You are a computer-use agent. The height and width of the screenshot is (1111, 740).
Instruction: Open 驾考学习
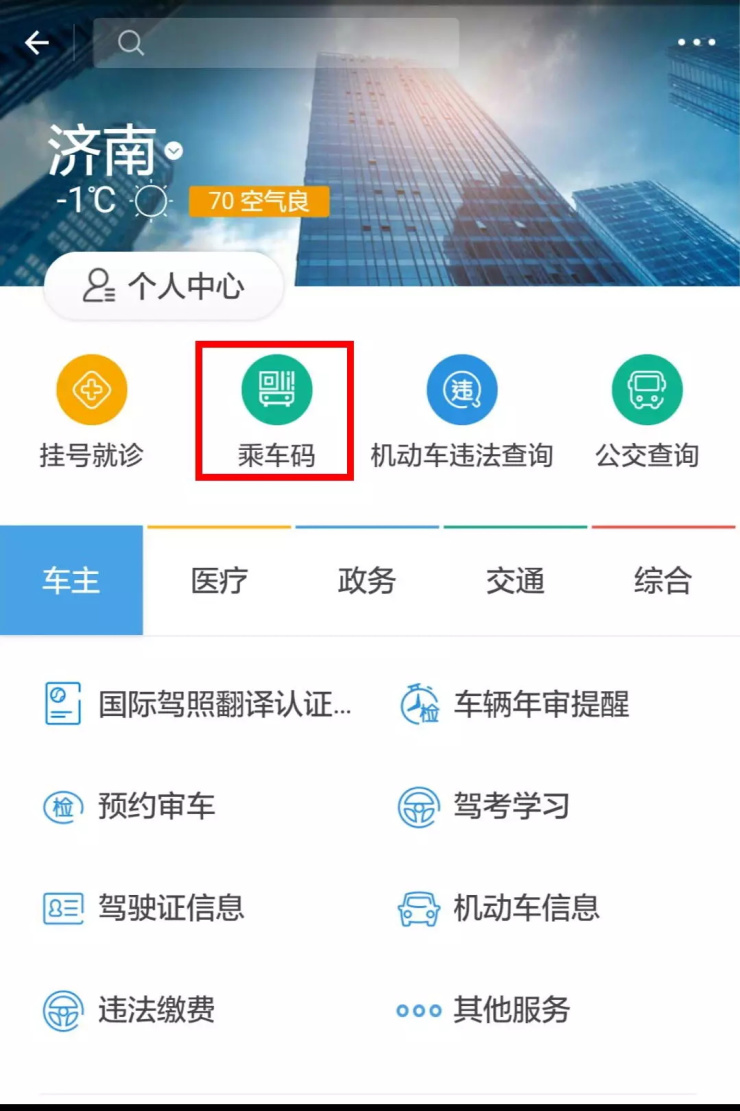(485, 806)
